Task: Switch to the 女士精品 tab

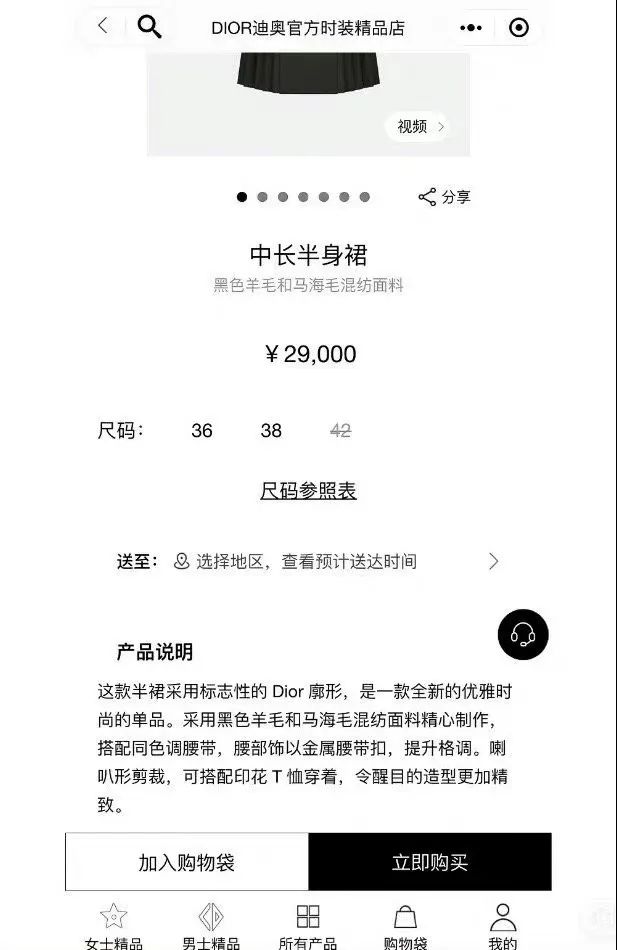Action: point(113,926)
